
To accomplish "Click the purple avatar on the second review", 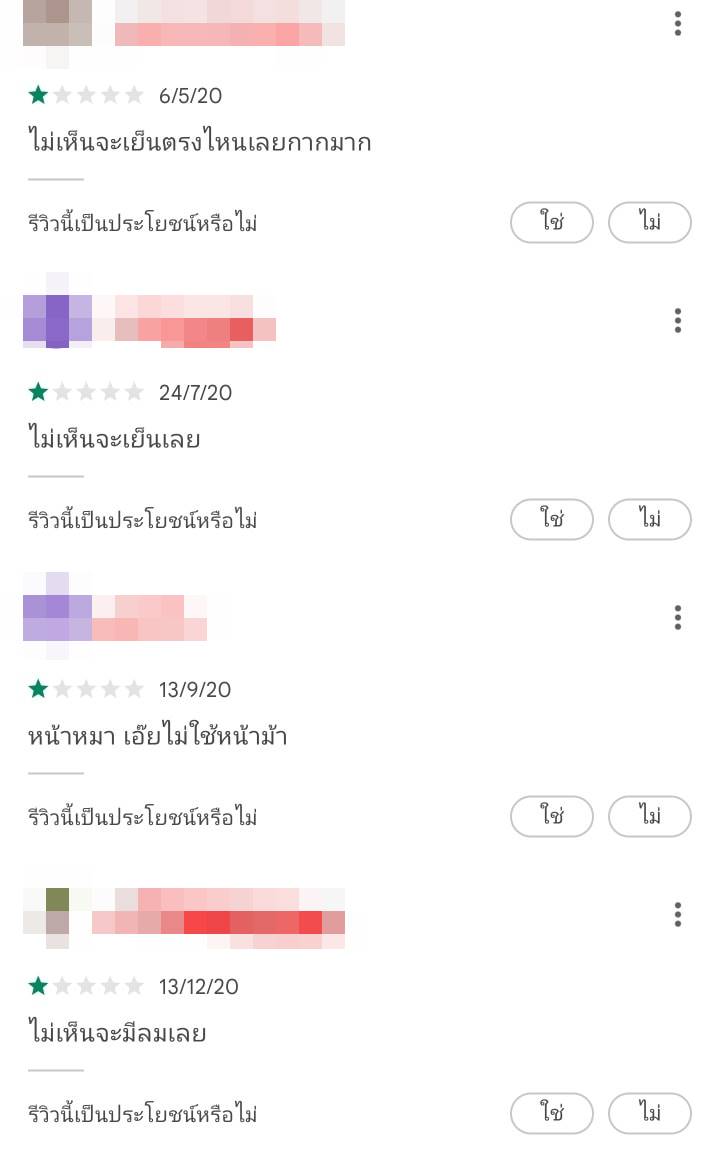I will tap(55, 321).
